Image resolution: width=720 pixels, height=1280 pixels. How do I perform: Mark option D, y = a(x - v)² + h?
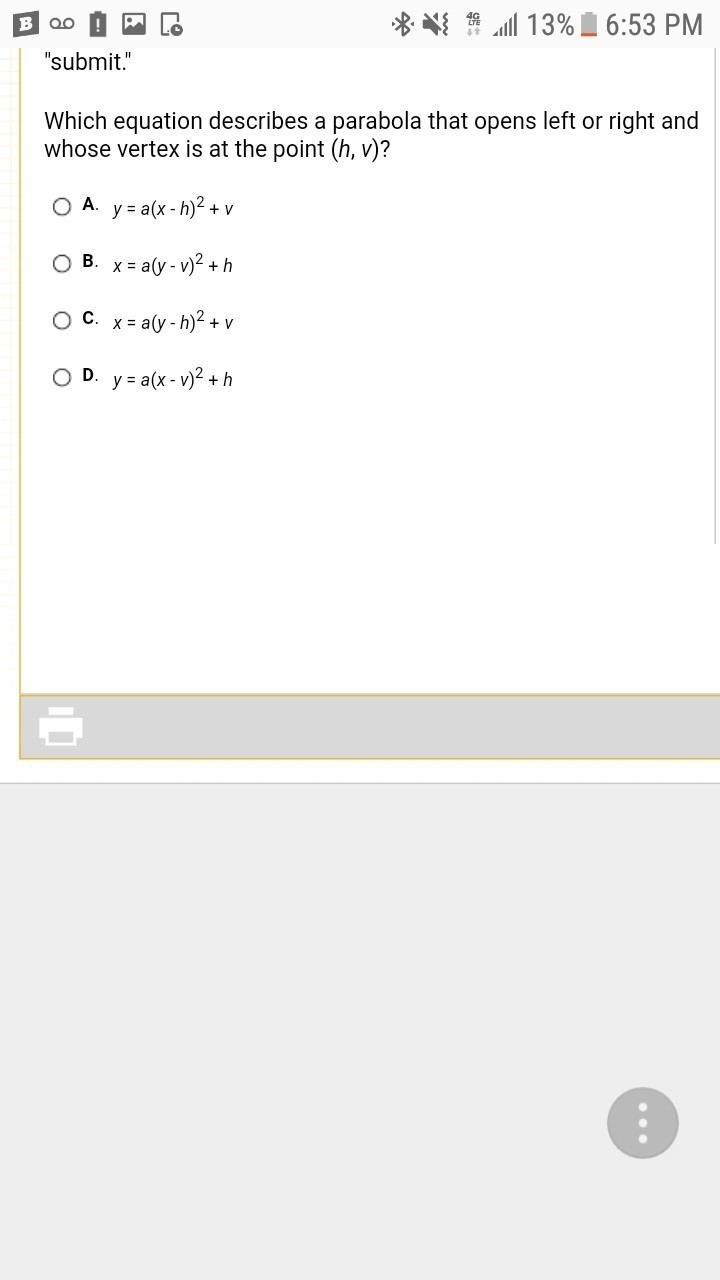pyautogui.click(x=62, y=377)
